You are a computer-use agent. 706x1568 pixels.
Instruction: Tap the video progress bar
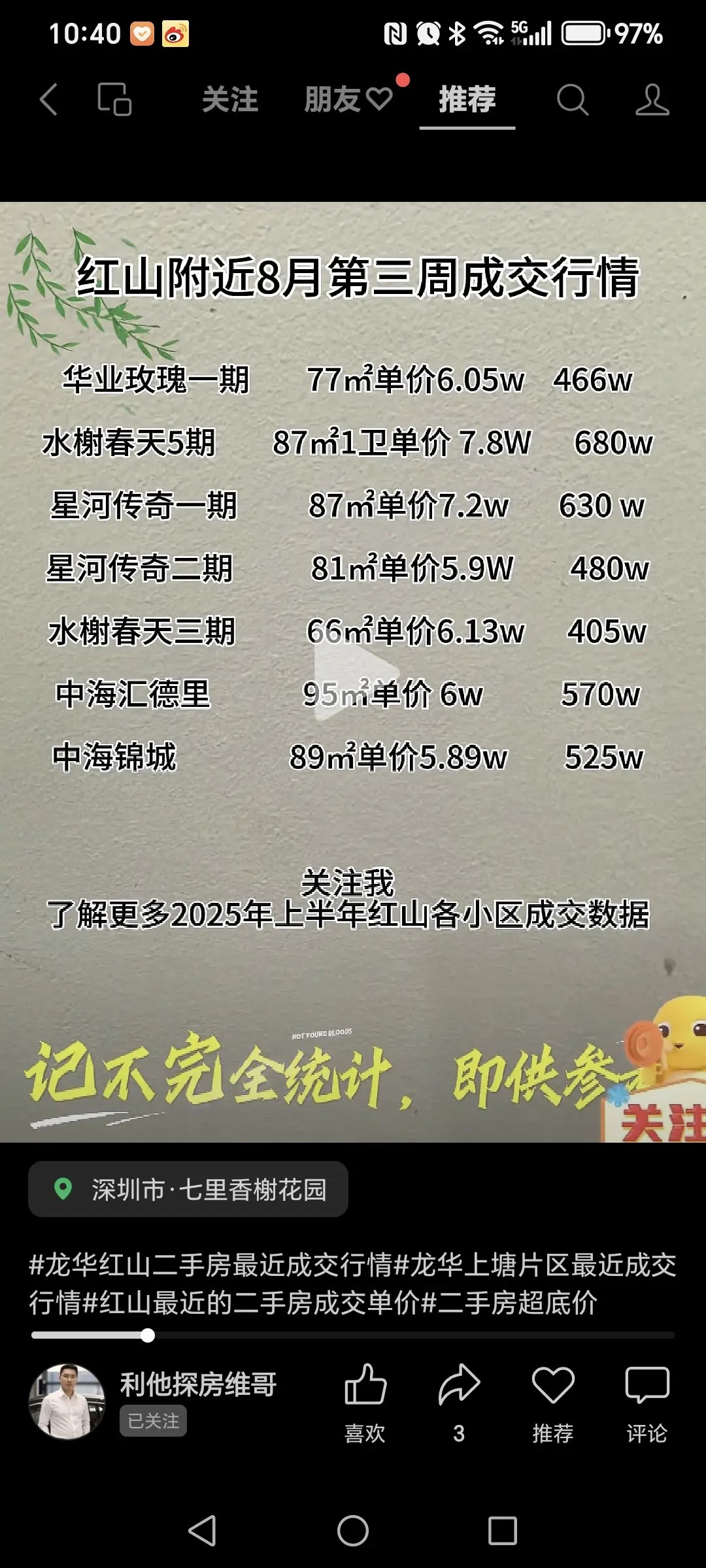(x=353, y=1335)
